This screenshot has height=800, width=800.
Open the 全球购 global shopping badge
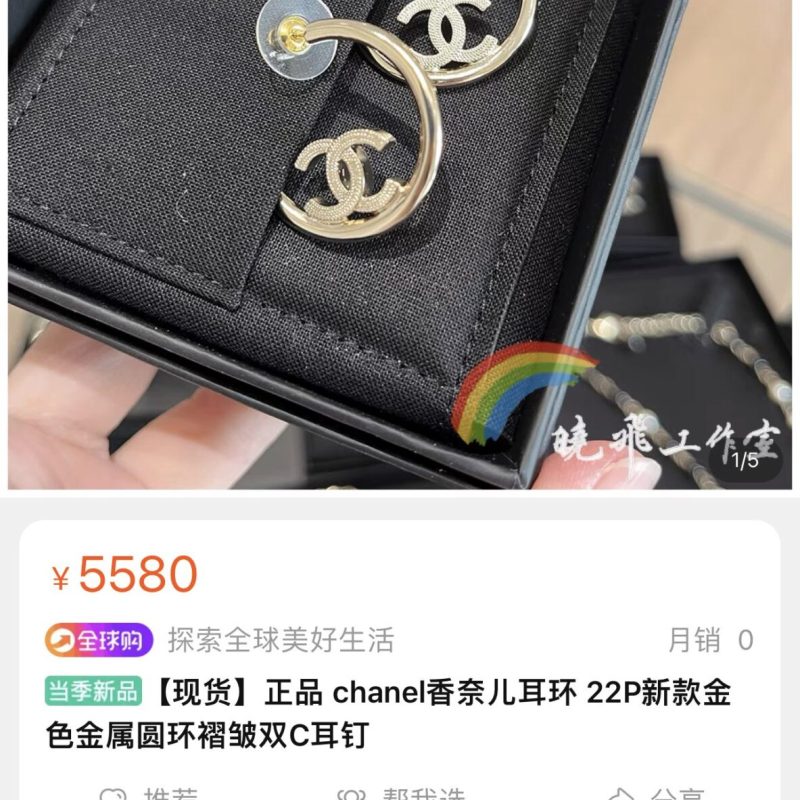(x=99, y=639)
